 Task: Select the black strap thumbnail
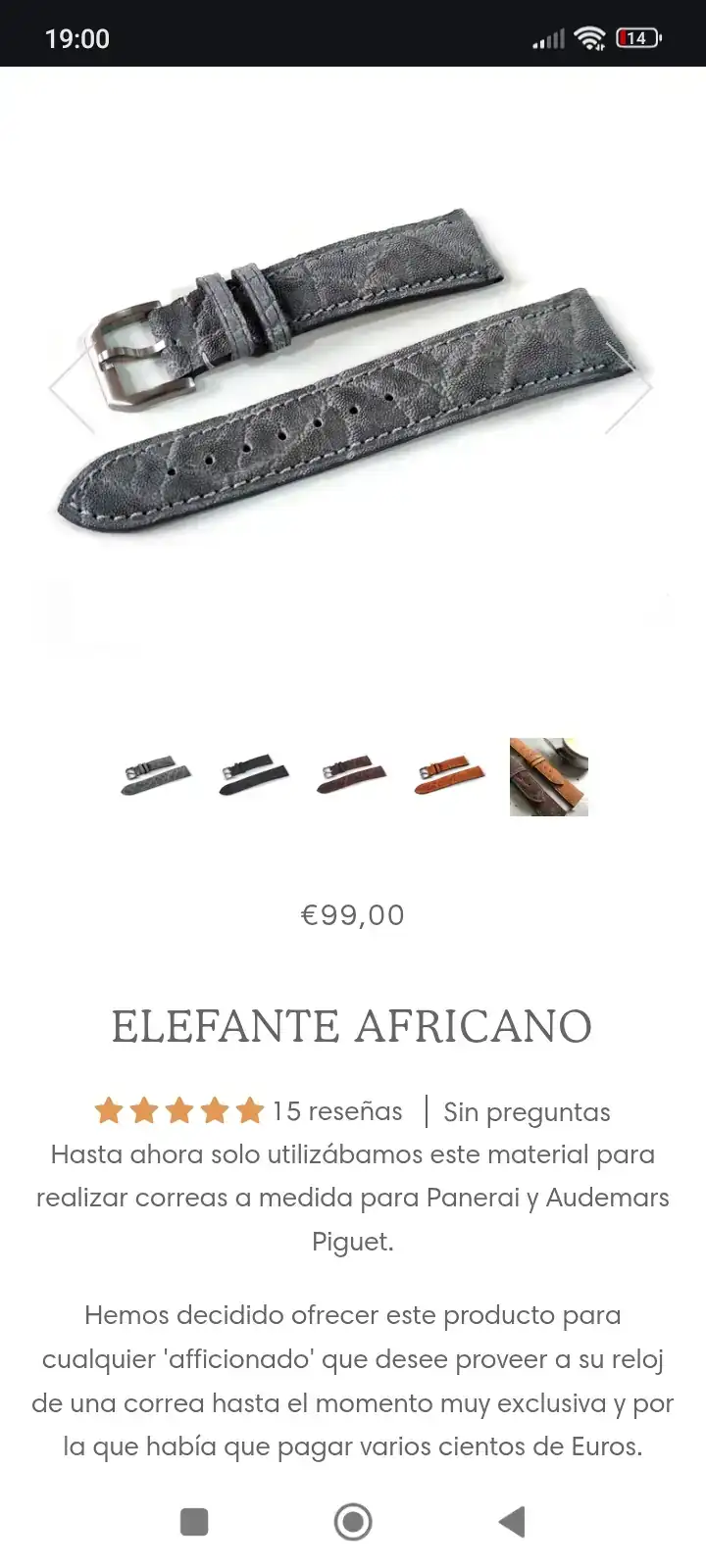254,776
